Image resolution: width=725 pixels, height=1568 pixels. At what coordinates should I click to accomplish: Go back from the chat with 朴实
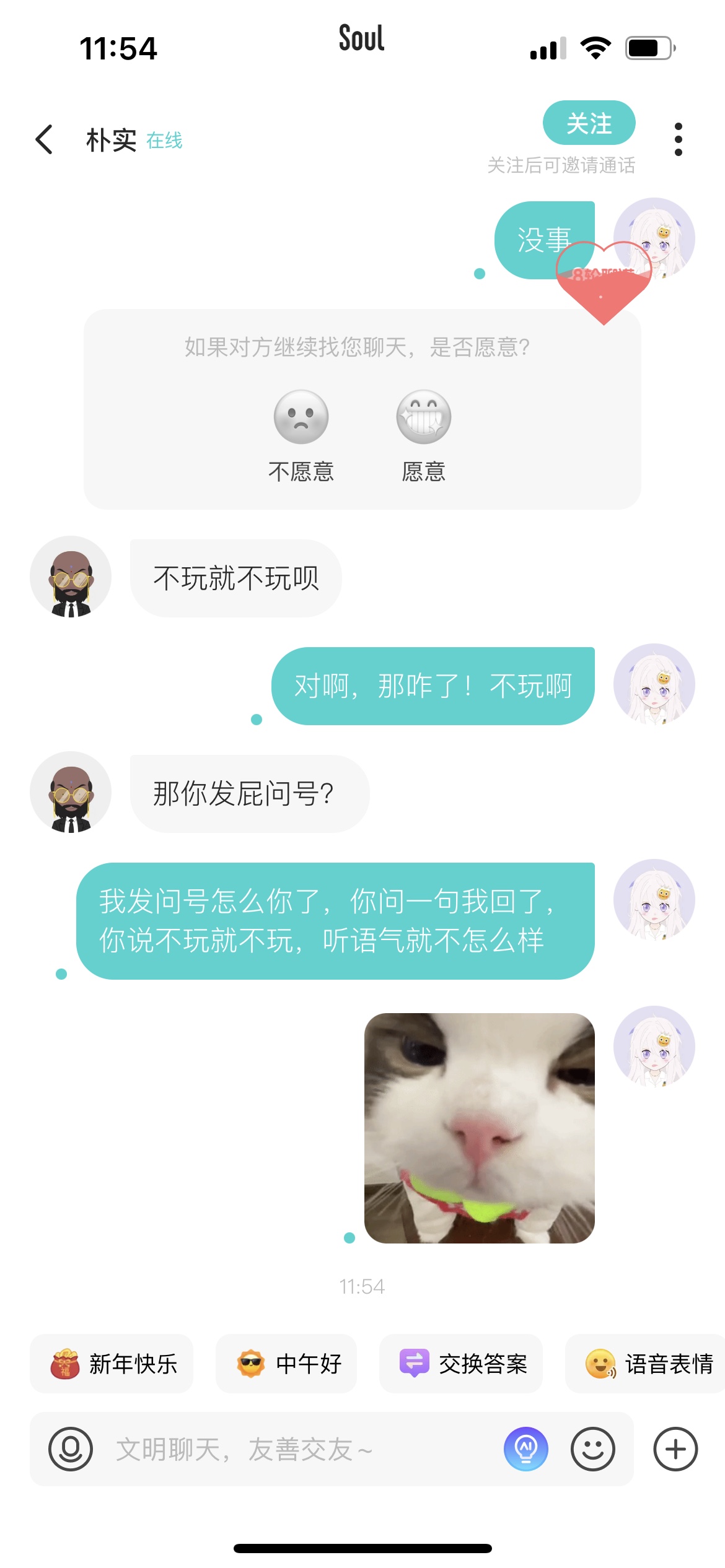pos(45,139)
